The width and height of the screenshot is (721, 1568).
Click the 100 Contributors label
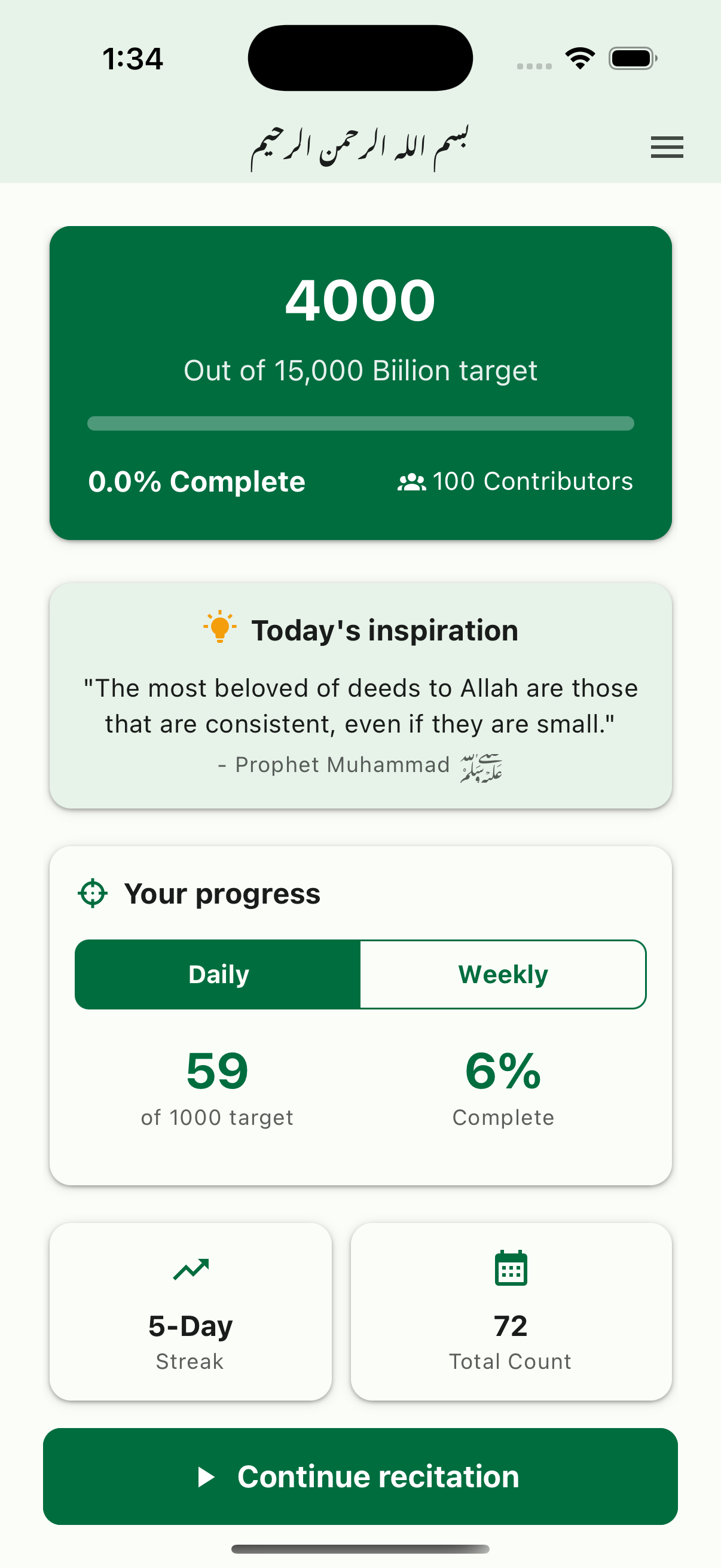click(x=533, y=481)
